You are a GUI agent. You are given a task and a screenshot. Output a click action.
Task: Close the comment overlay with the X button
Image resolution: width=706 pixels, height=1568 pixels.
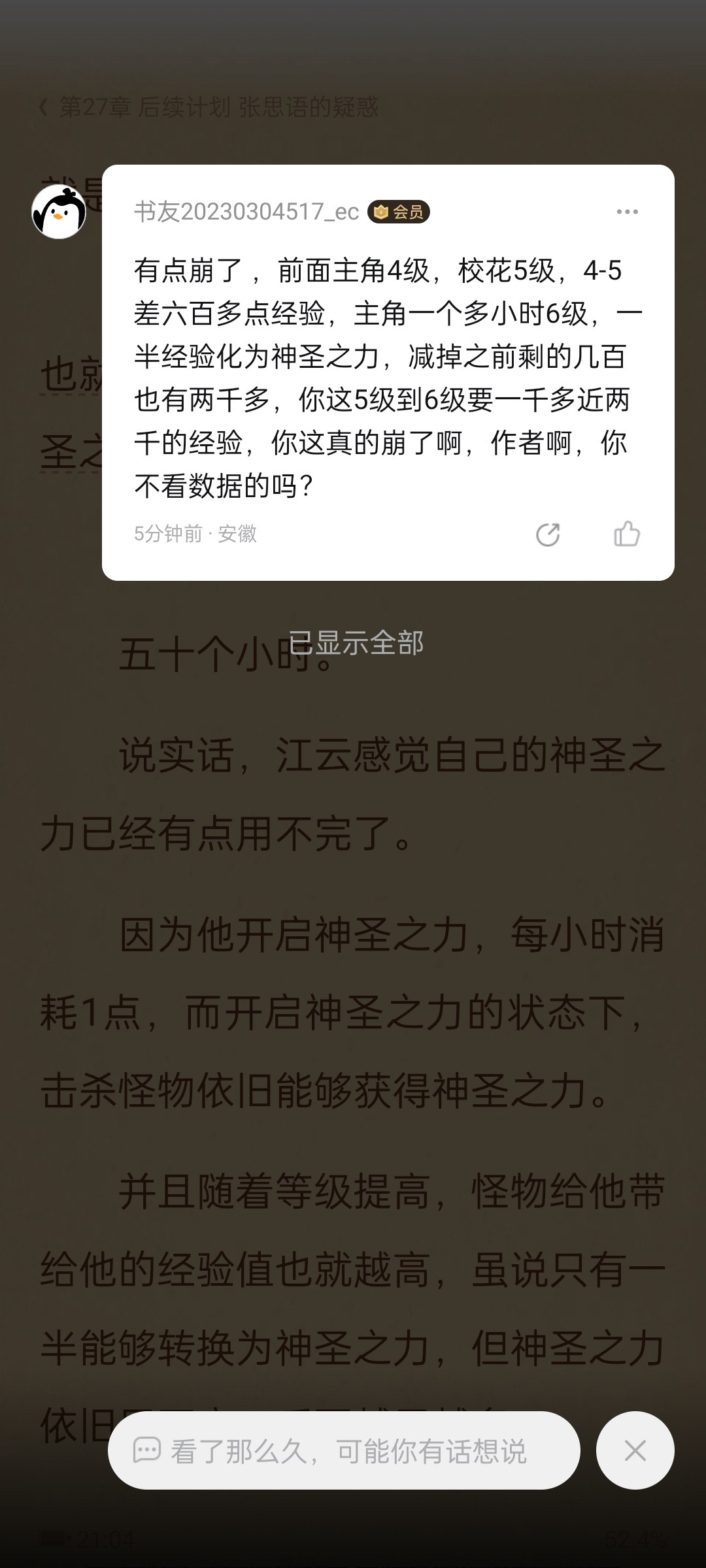[635, 1451]
